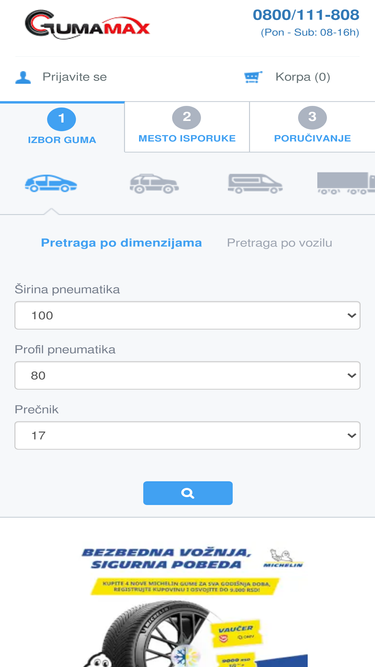Image resolution: width=375 pixels, height=667 pixels.
Task: Switch to step 2 Mesto isporuke
Action: [x=187, y=127]
